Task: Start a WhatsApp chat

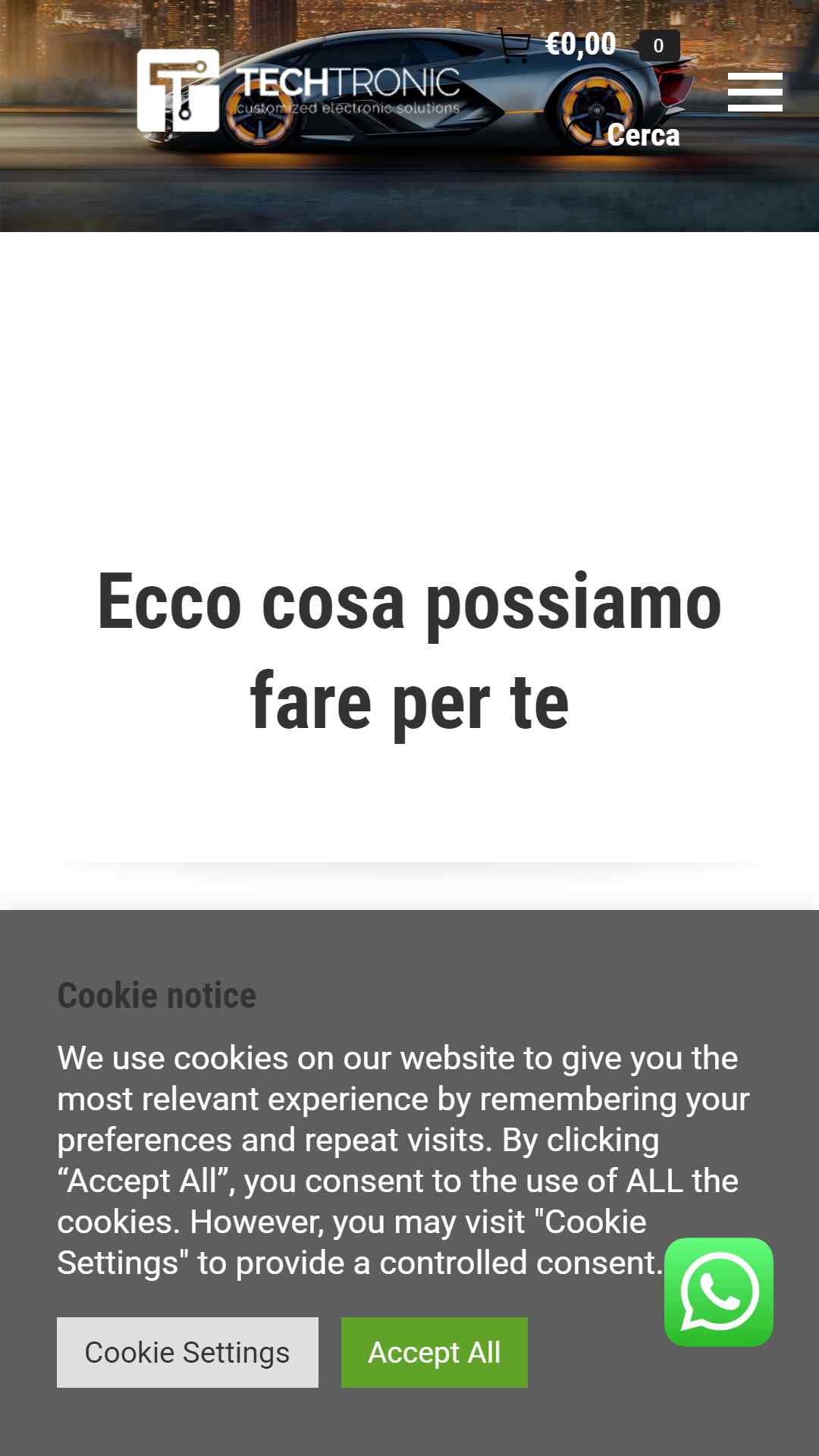Action: 718,1291
